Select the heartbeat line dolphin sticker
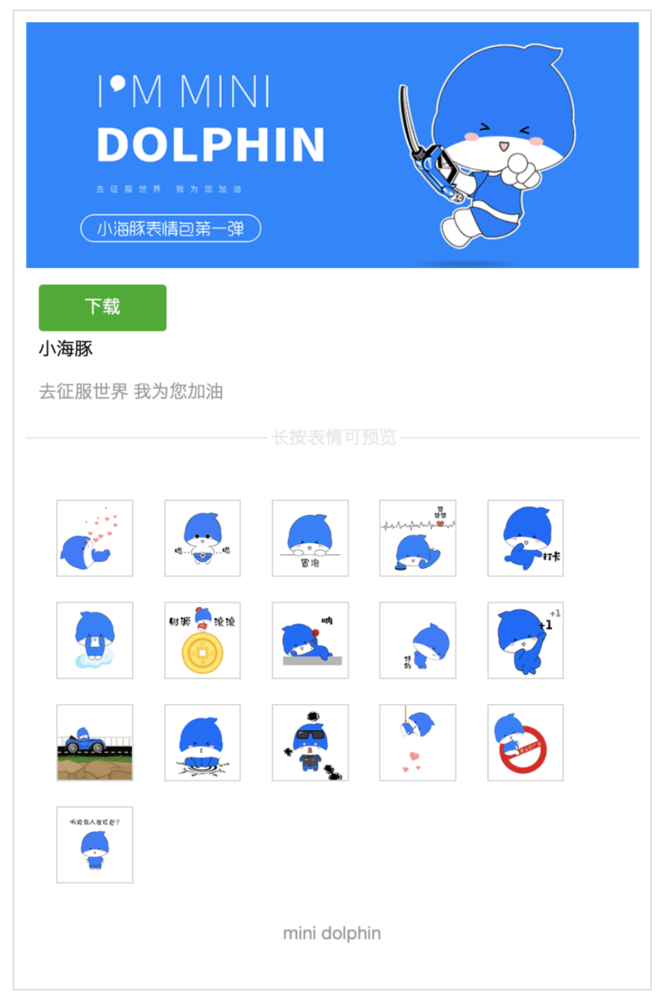 coord(417,538)
